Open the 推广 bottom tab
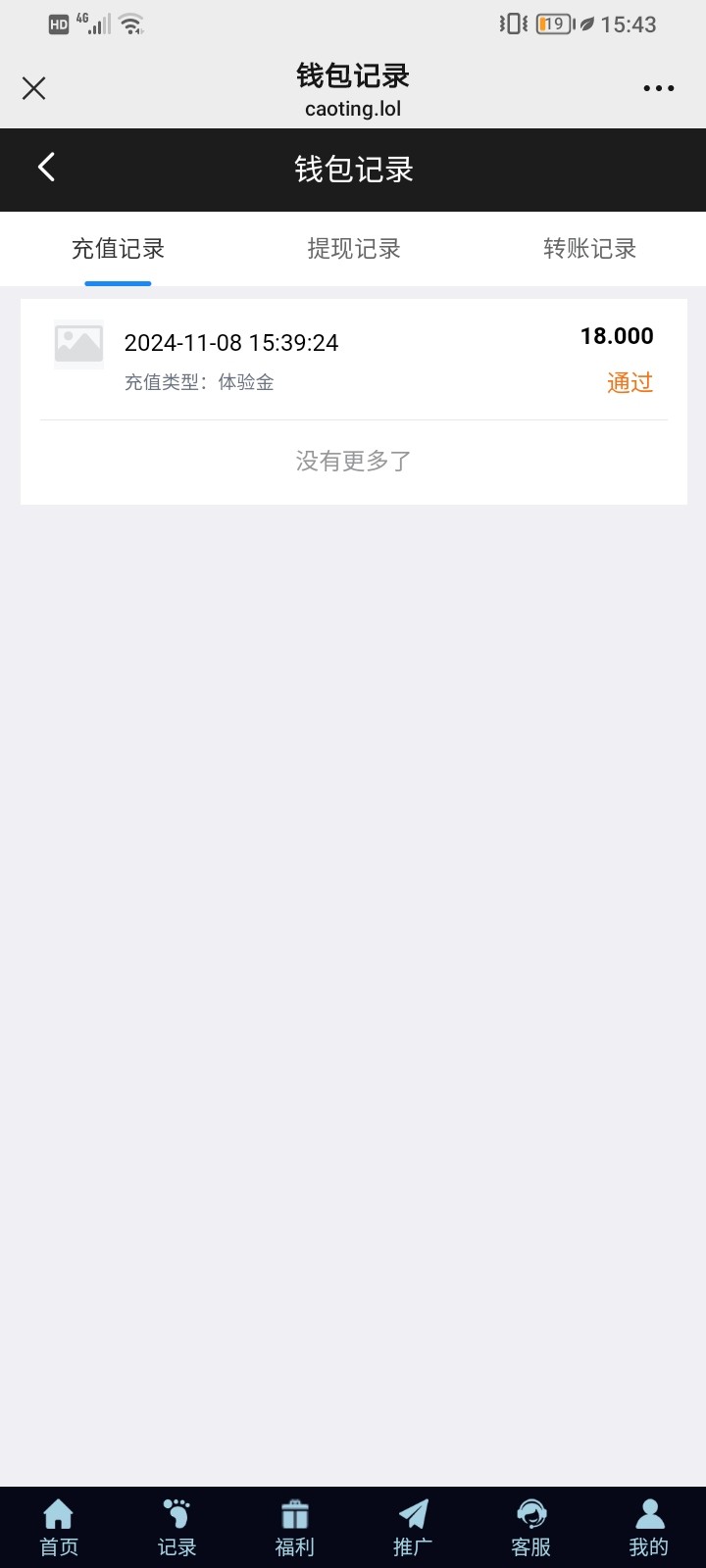706x1568 pixels. (413, 1528)
